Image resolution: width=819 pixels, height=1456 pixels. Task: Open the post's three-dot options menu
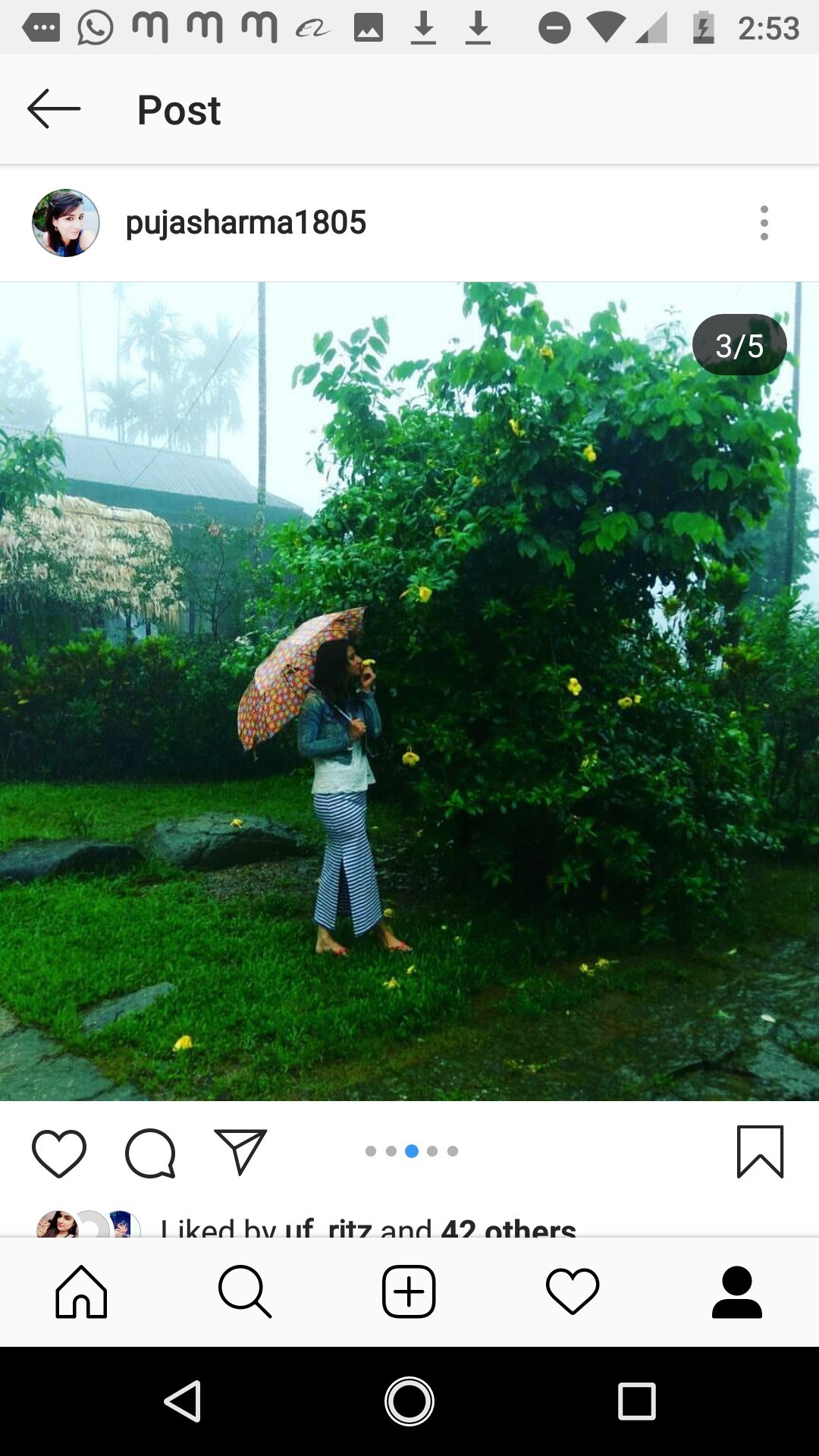(x=764, y=223)
